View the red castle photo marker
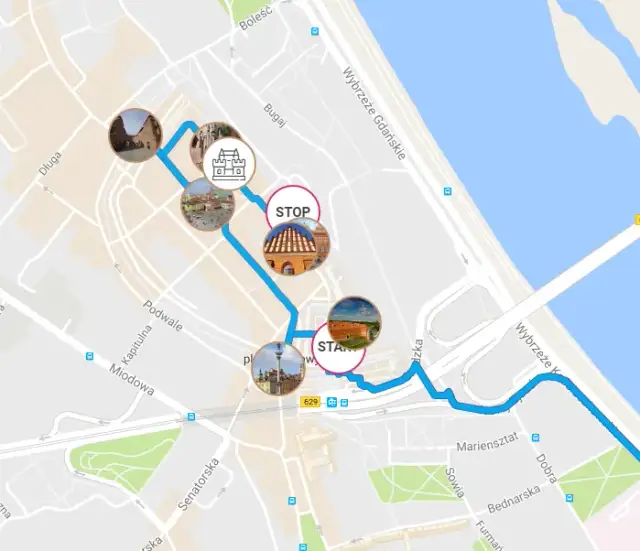Viewport: 640px width, 551px height. [356, 319]
